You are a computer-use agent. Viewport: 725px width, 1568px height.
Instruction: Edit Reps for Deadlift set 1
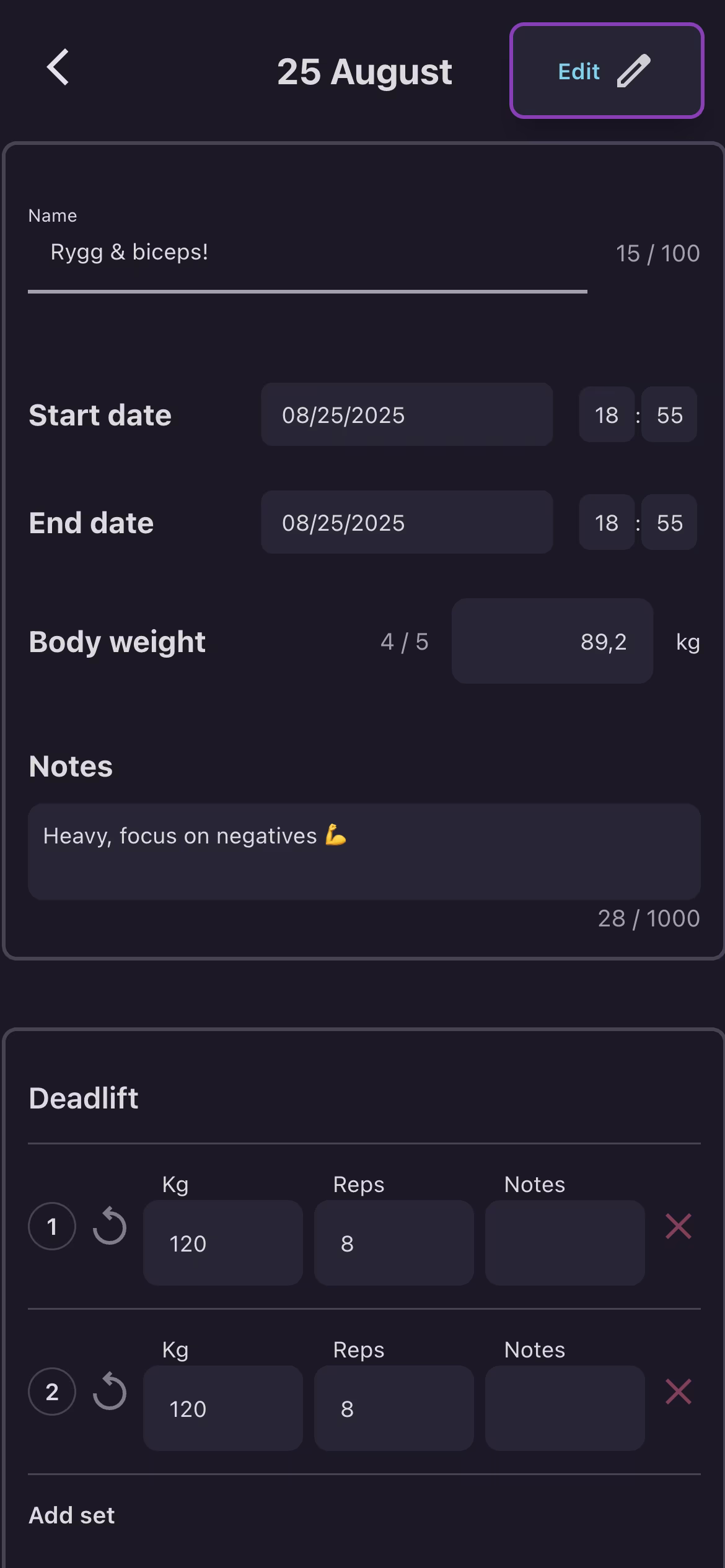[x=393, y=1243]
